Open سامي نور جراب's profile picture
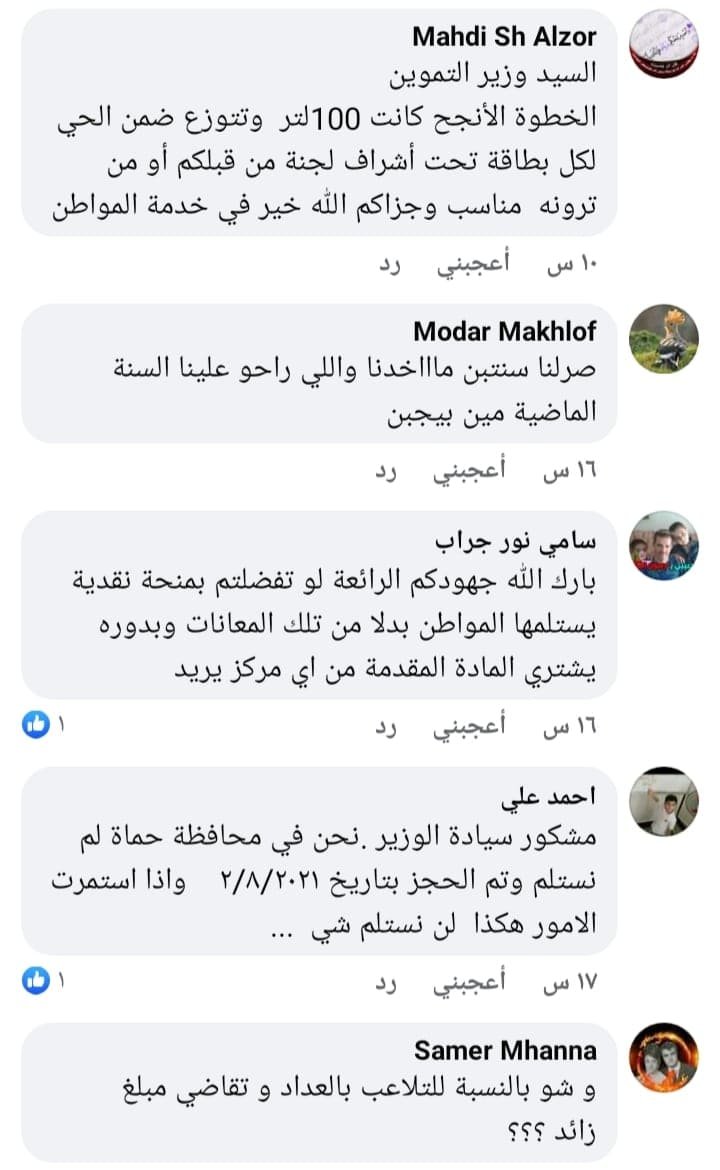The height and width of the screenshot is (1170, 720). coord(663,546)
